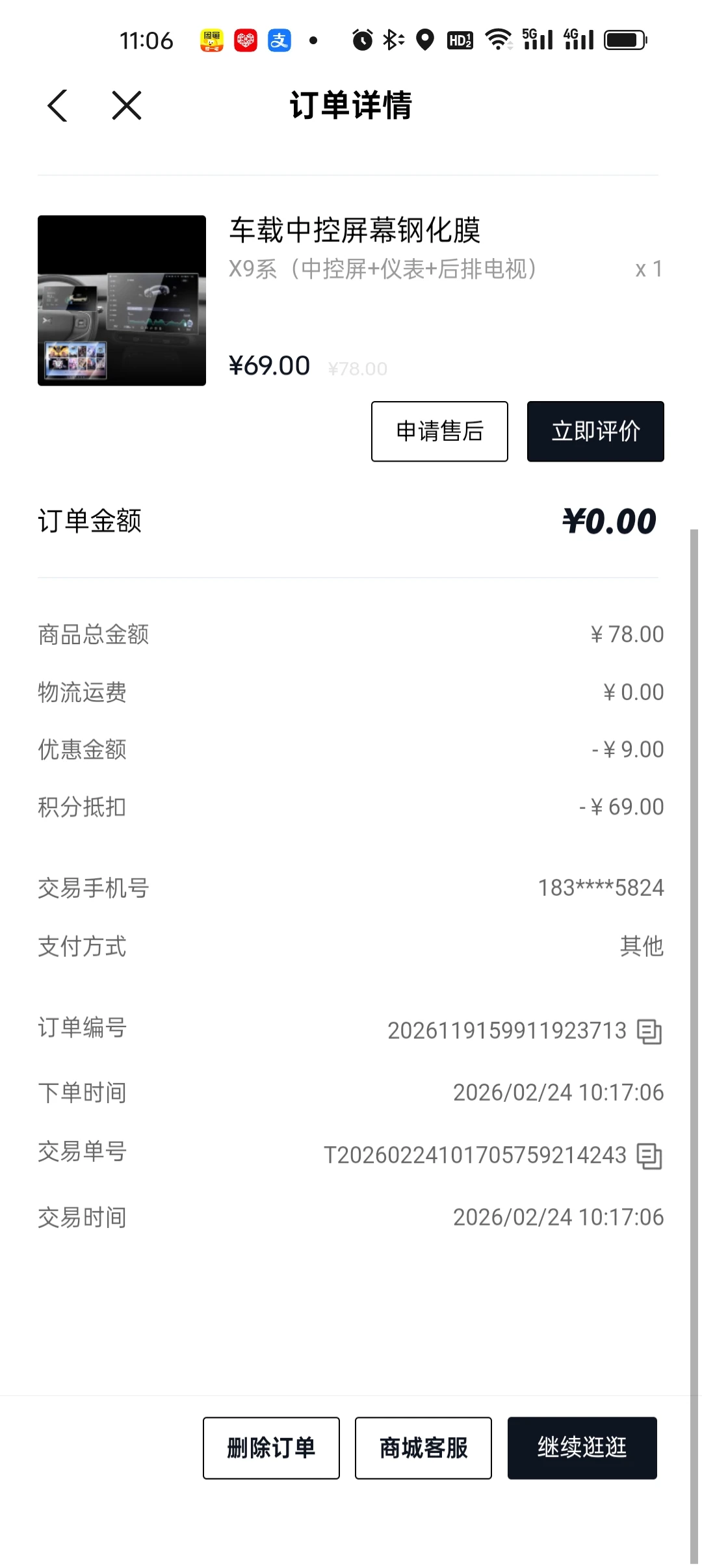Tap 立即评价 to review the product
The height and width of the screenshot is (1568, 702).
coord(595,432)
